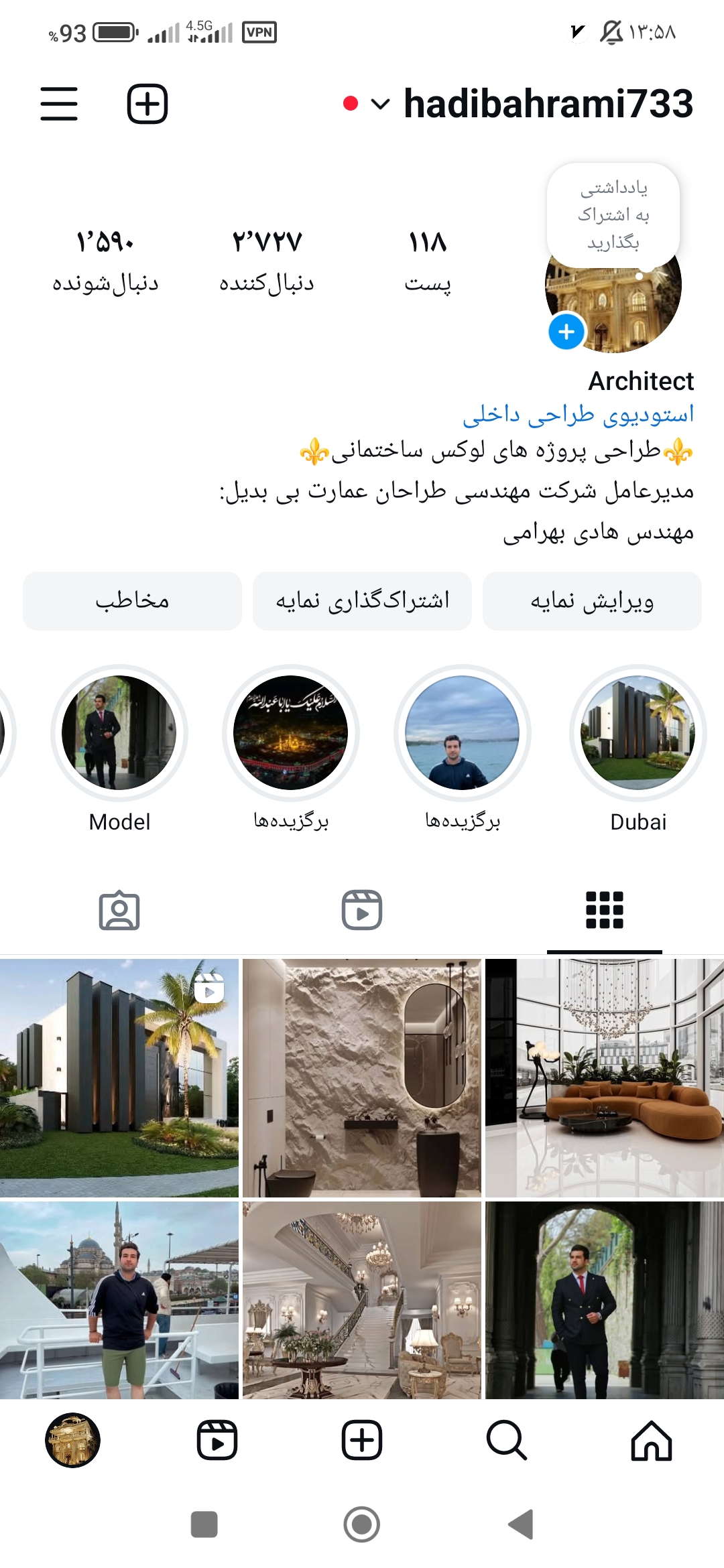The width and height of the screenshot is (724, 1568).
Task: Switch to the tagged photos tab
Action: [x=119, y=910]
